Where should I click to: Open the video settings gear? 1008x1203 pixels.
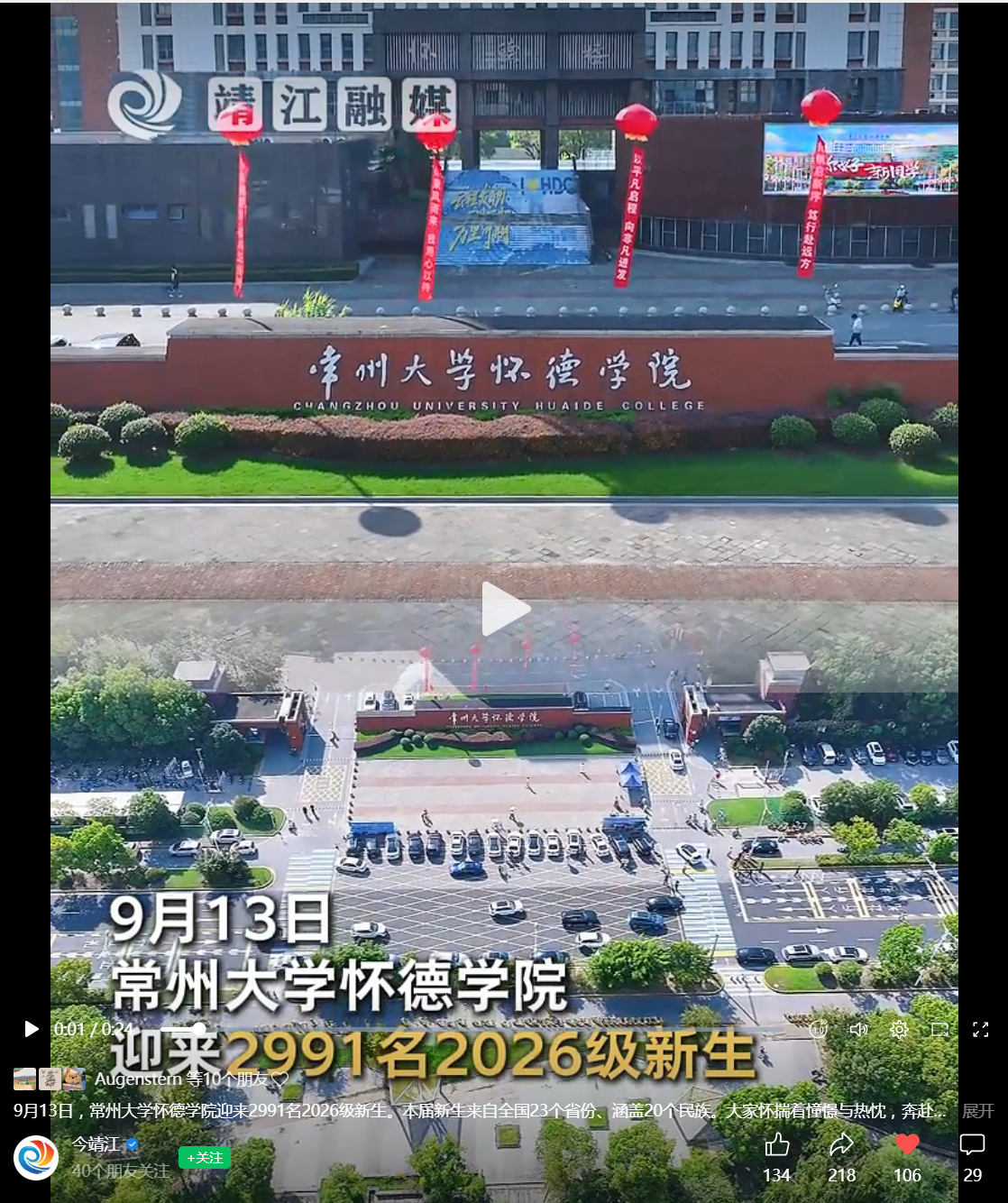pyautogui.click(x=899, y=1029)
